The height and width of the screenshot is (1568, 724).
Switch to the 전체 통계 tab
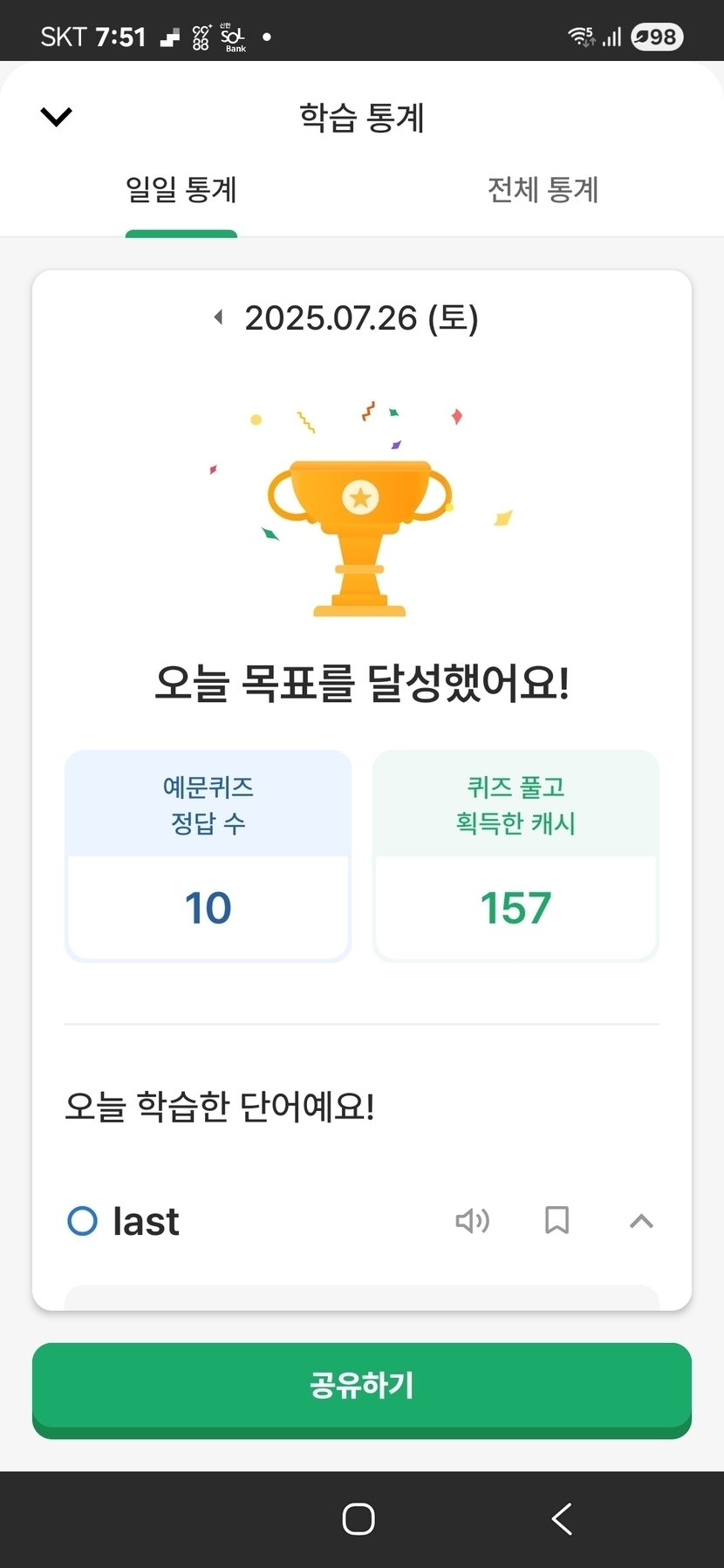(x=543, y=189)
